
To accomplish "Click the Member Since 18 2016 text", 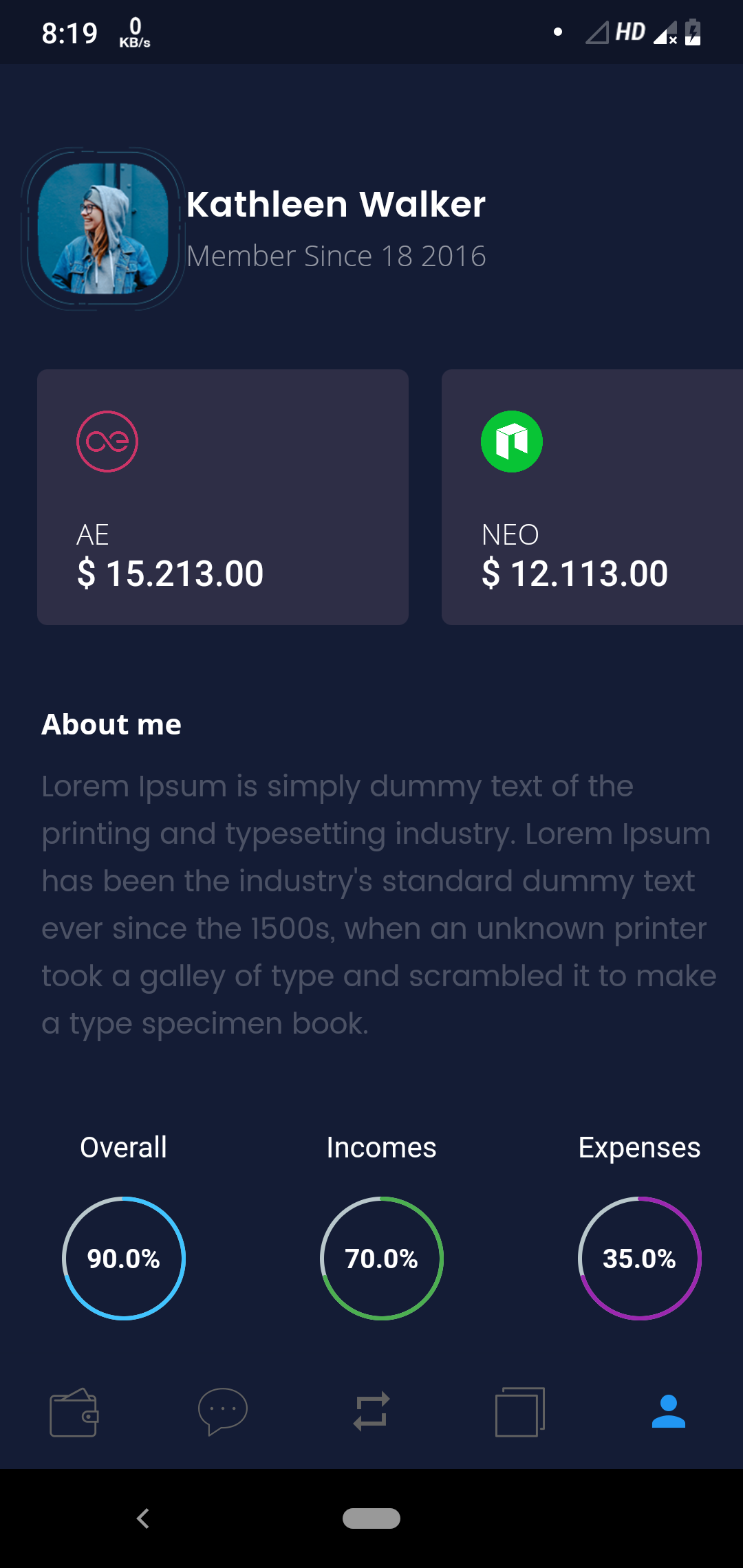I will tap(336, 256).
